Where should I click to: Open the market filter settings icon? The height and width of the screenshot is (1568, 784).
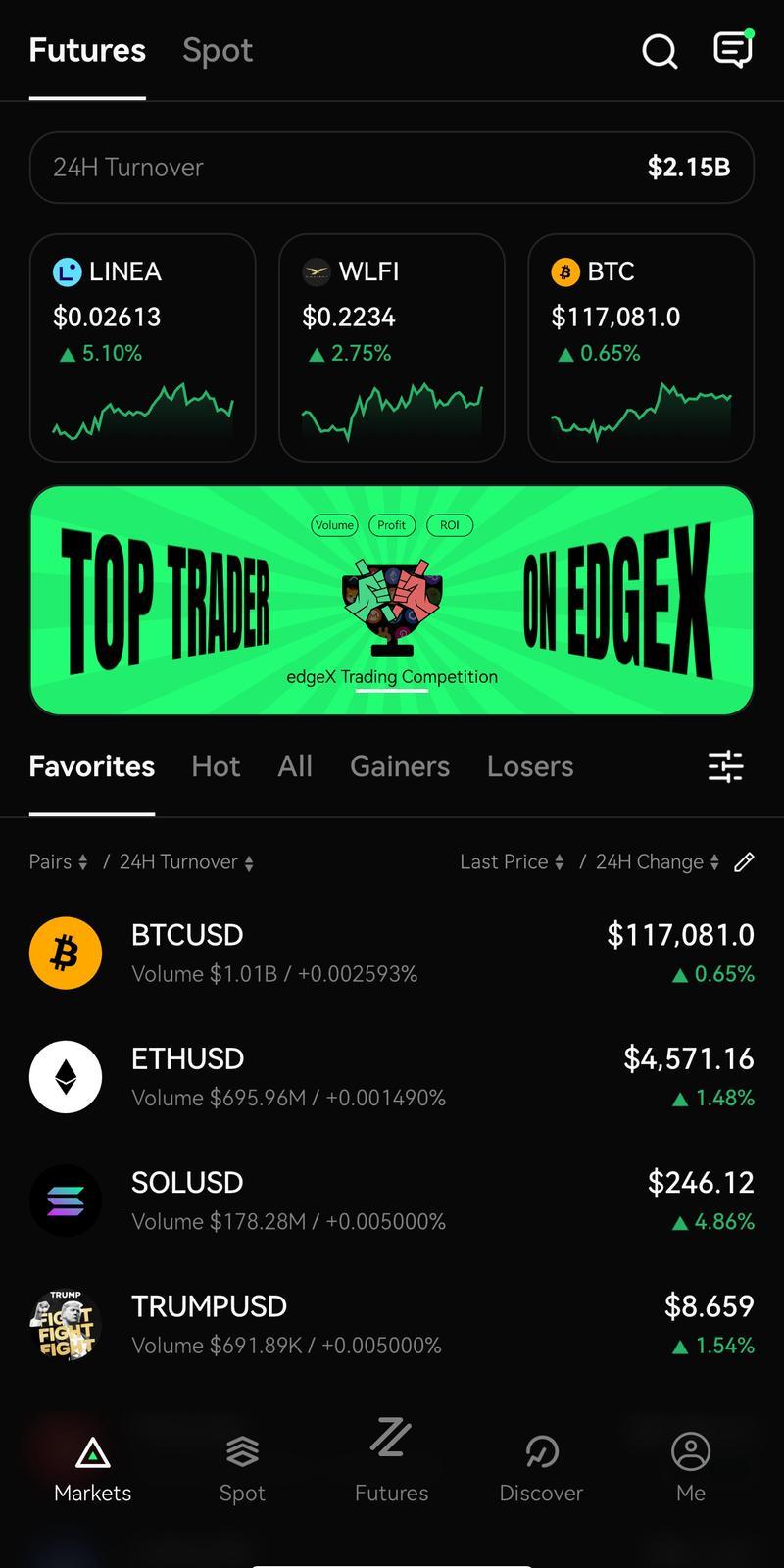(x=724, y=766)
